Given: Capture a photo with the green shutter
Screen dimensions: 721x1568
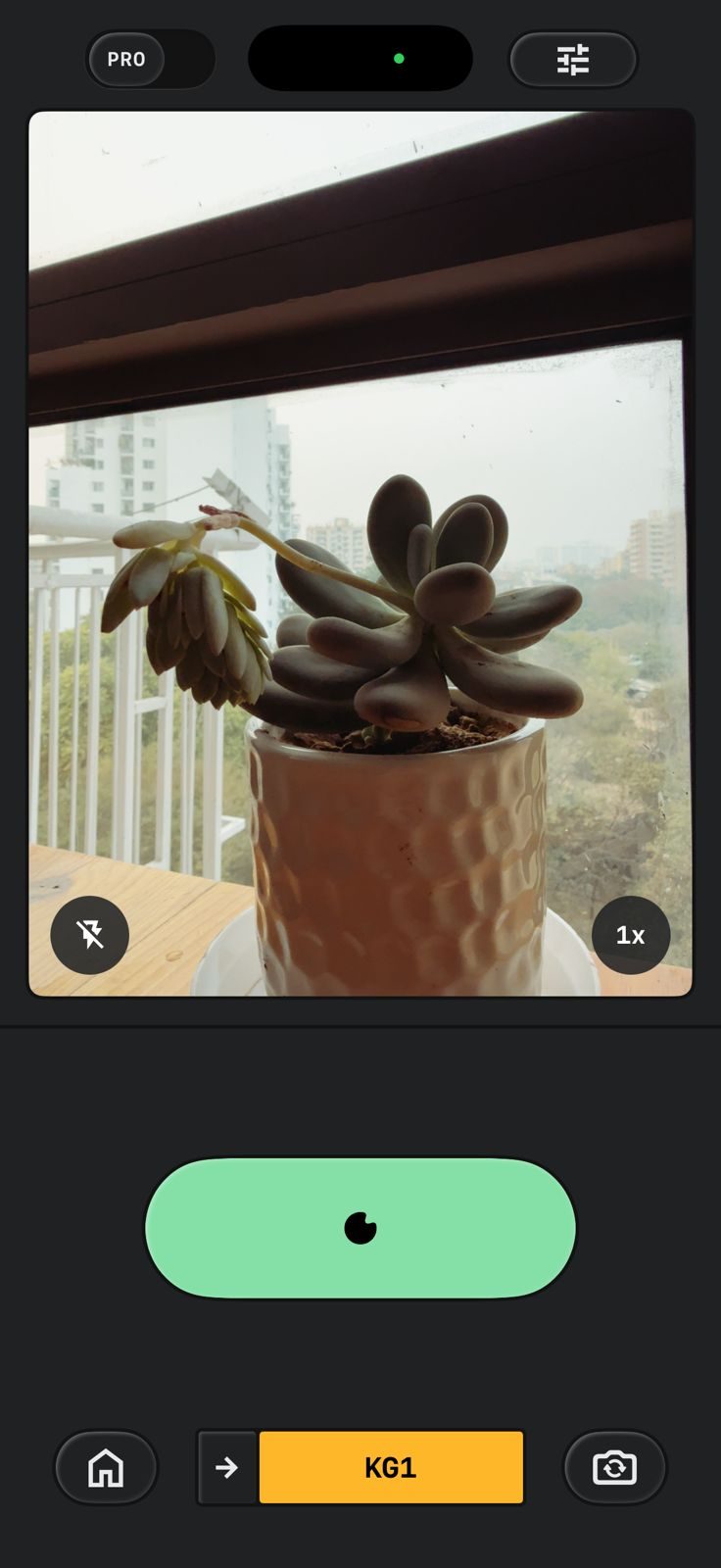Looking at the screenshot, I should pos(360,1228).
